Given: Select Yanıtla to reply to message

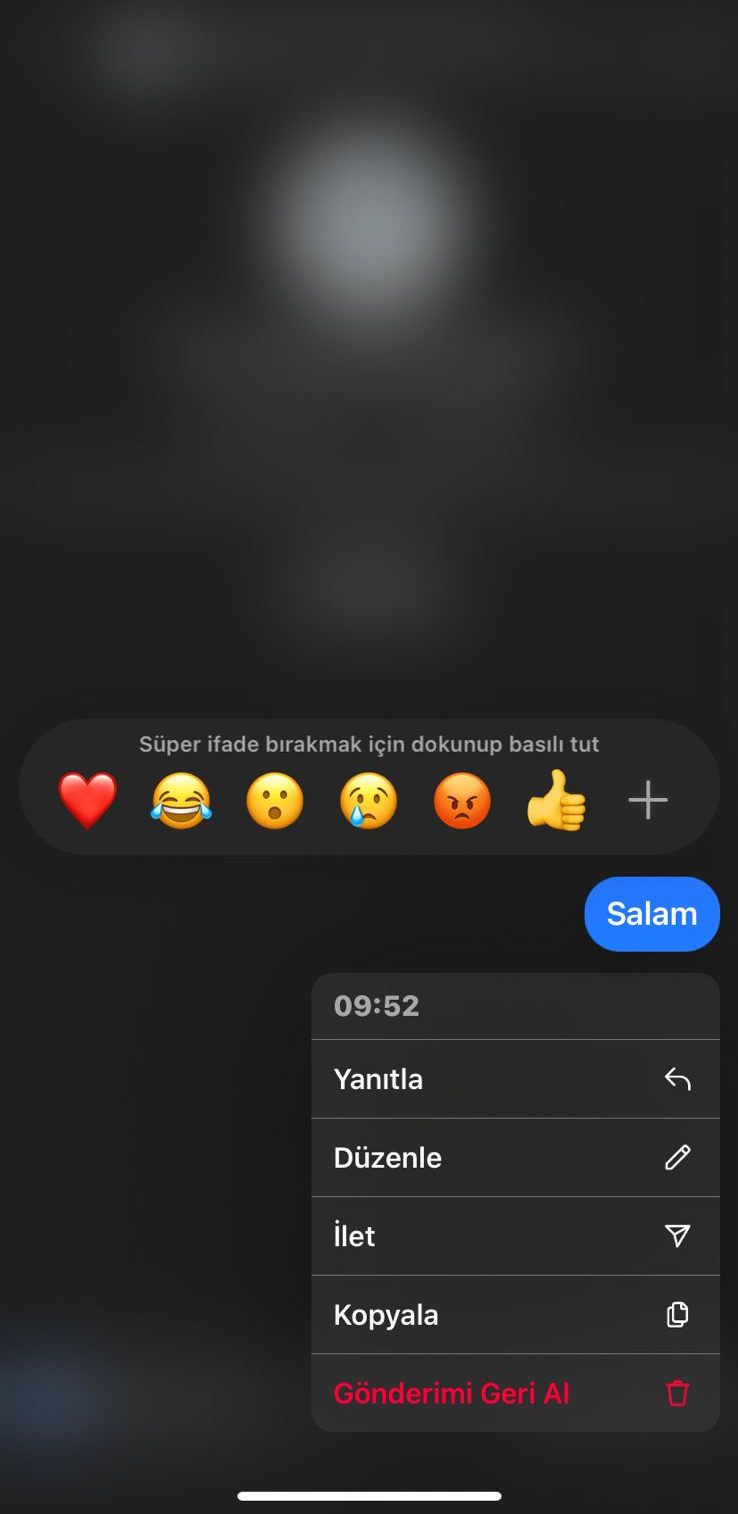Looking at the screenshot, I should coord(515,1079).
